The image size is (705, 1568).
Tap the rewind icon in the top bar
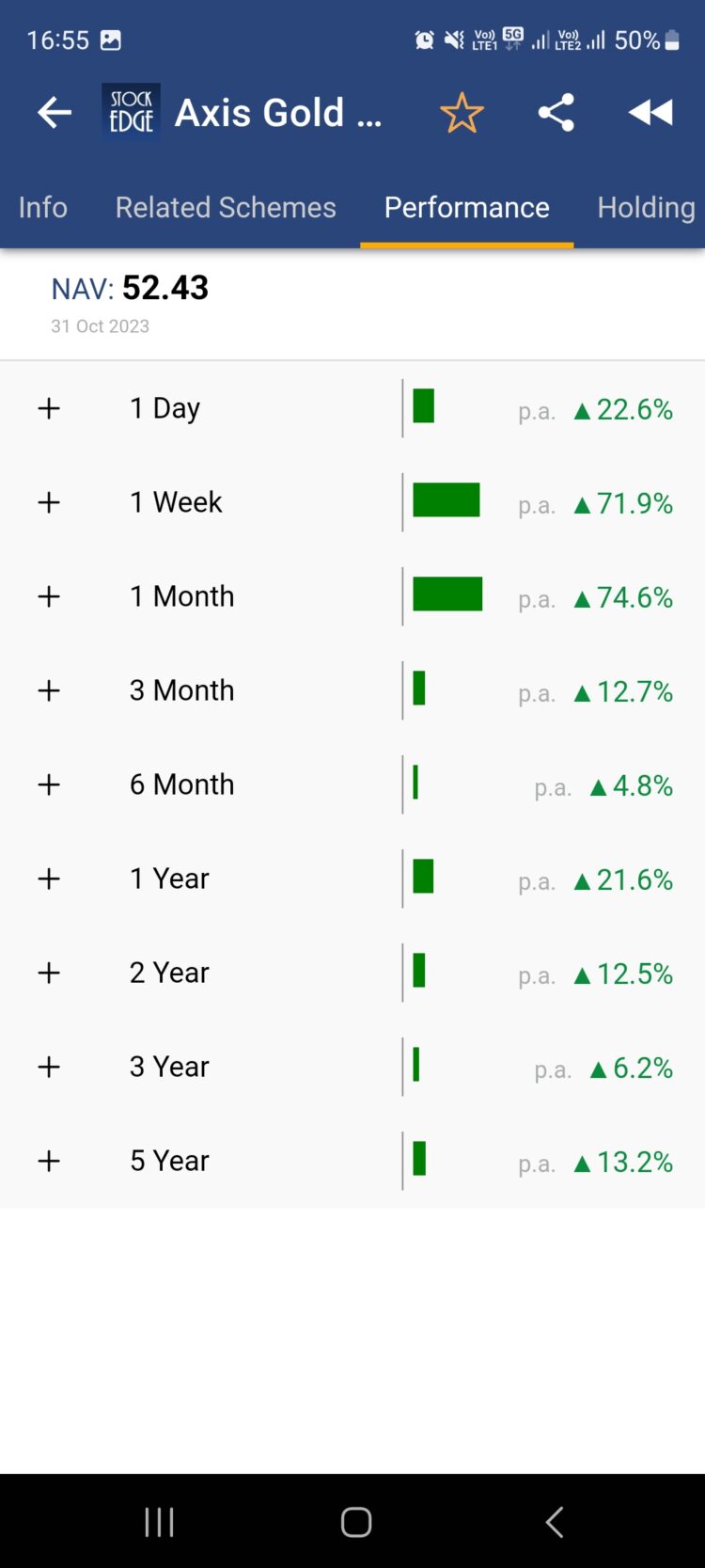coord(650,111)
